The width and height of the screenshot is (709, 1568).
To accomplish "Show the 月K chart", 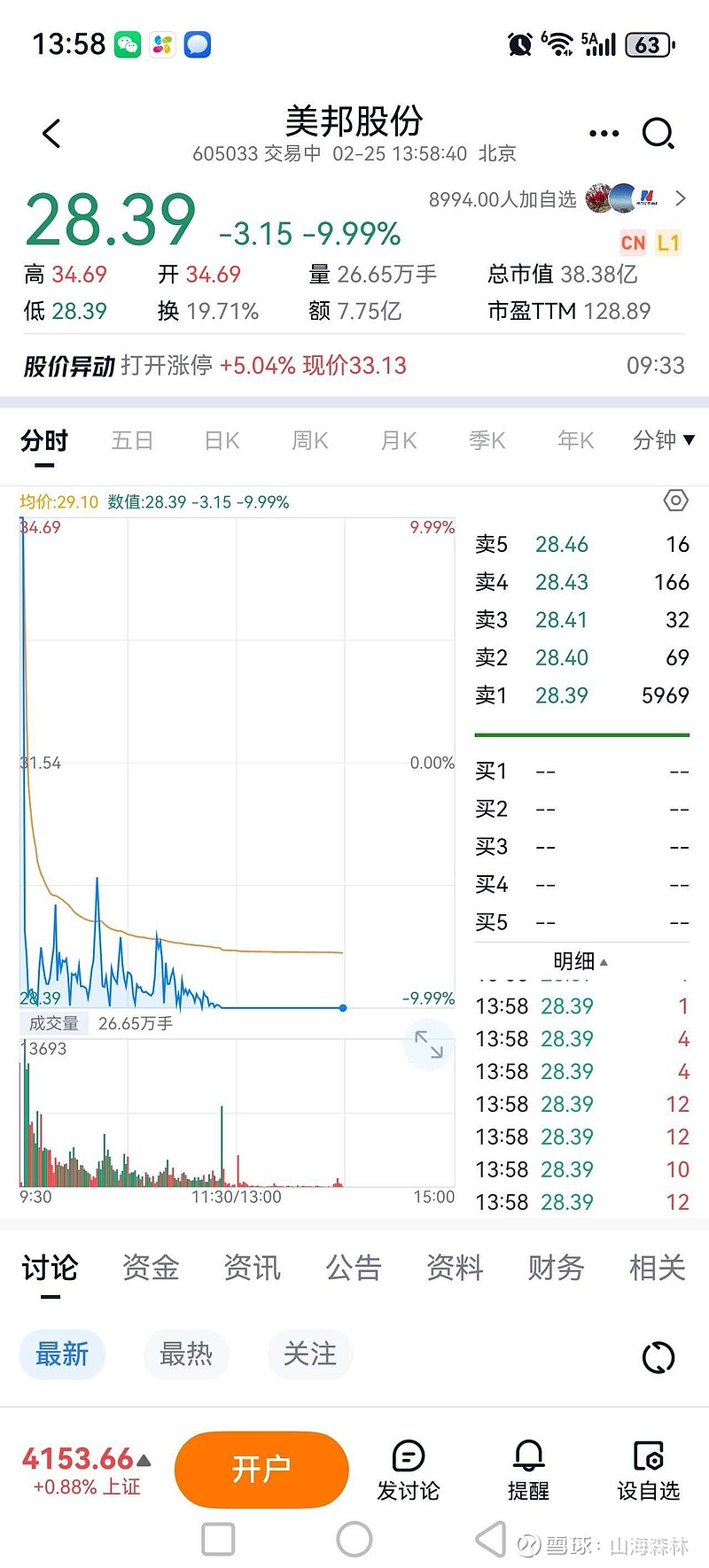I will (399, 440).
